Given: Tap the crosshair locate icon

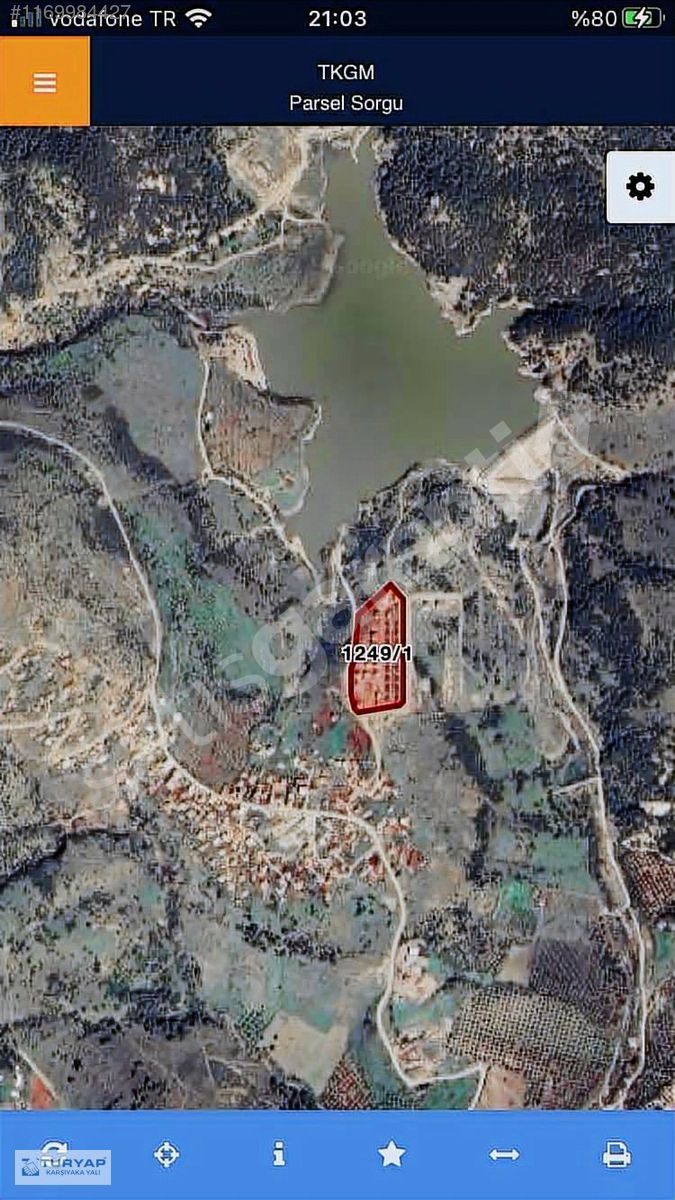Looking at the screenshot, I should [166, 1155].
